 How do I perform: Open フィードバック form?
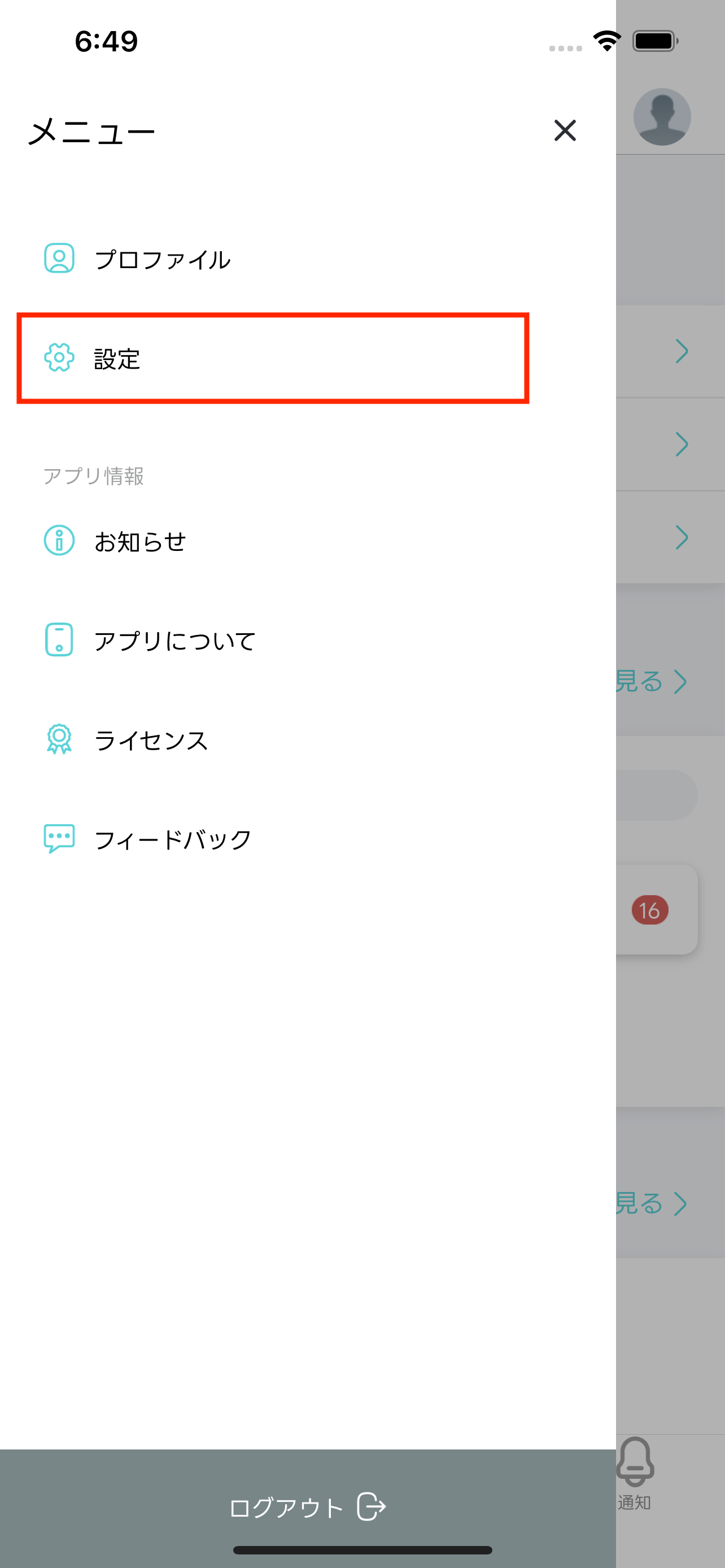[172, 839]
